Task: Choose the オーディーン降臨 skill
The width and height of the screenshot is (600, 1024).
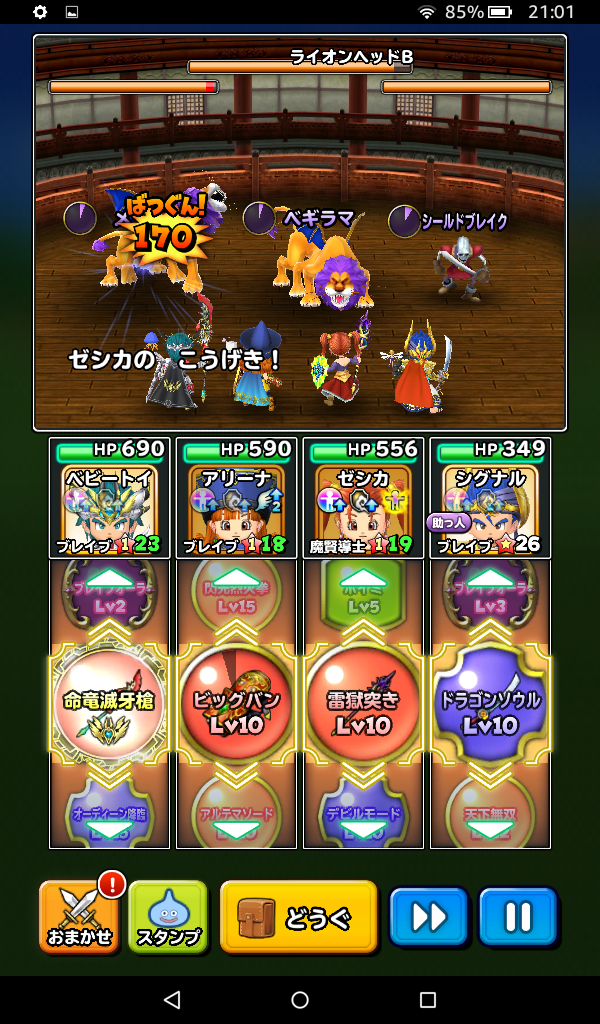Action: pyautogui.click(x=110, y=812)
